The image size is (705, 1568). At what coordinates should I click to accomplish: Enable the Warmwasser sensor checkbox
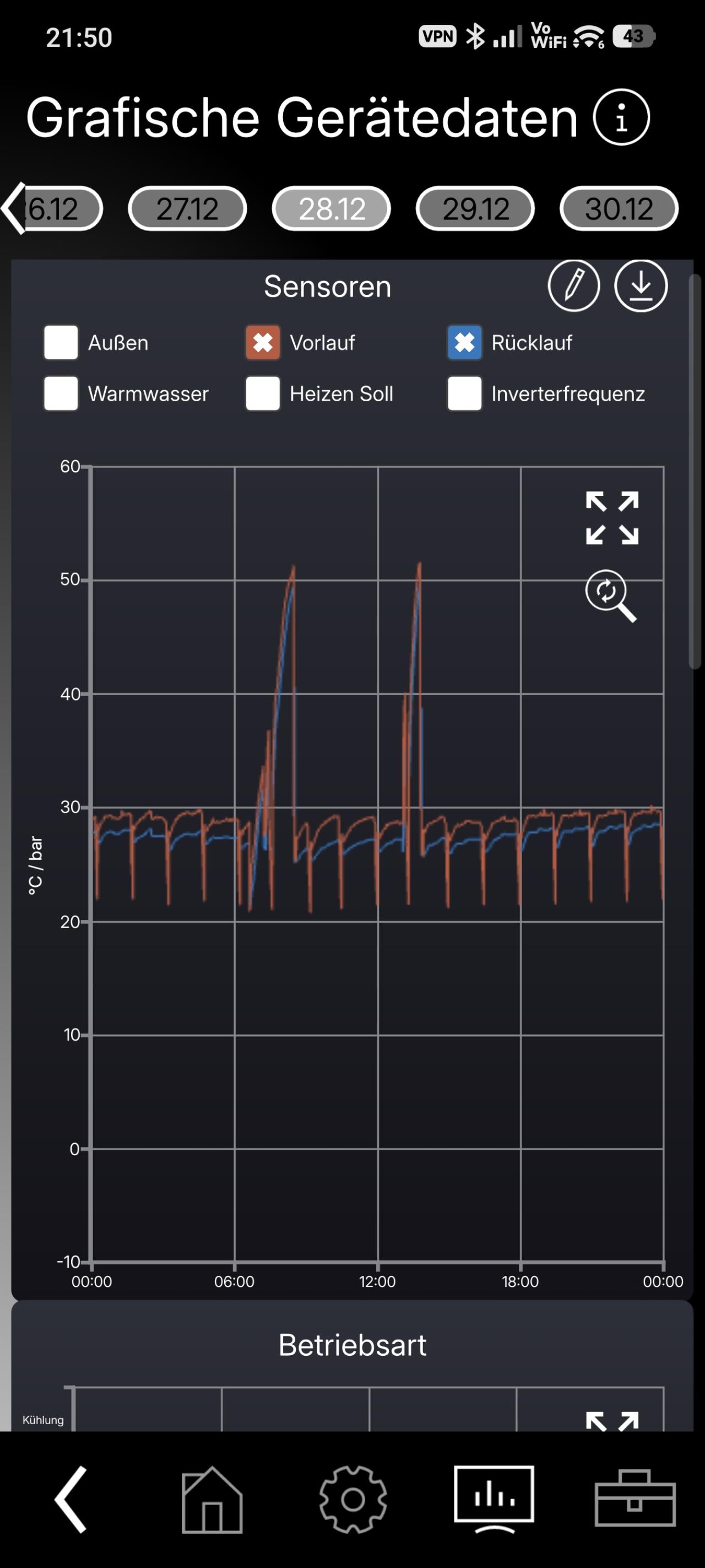(x=61, y=393)
